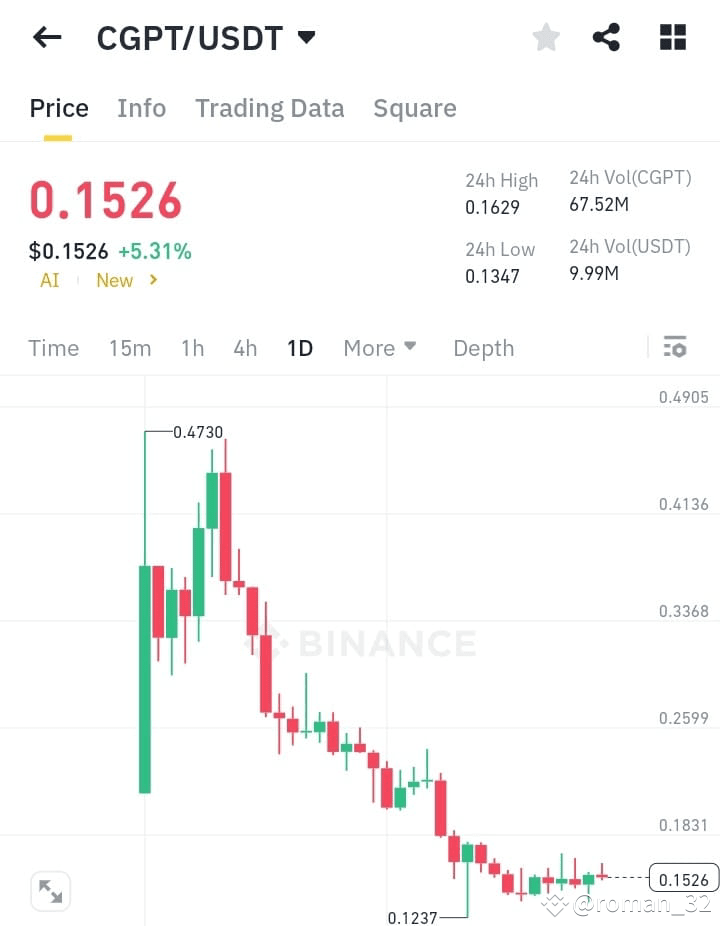Tap the back arrow to exit chart
720x926 pixels.
46,37
